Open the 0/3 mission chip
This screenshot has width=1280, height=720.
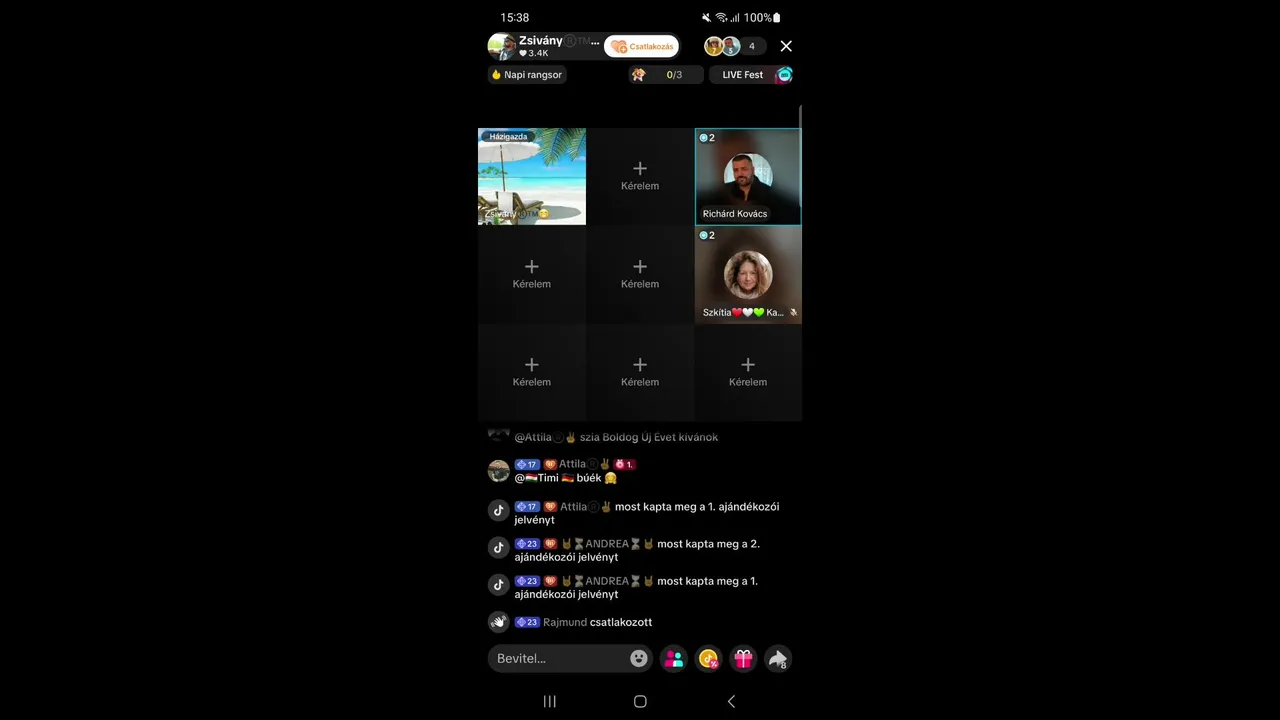point(664,75)
